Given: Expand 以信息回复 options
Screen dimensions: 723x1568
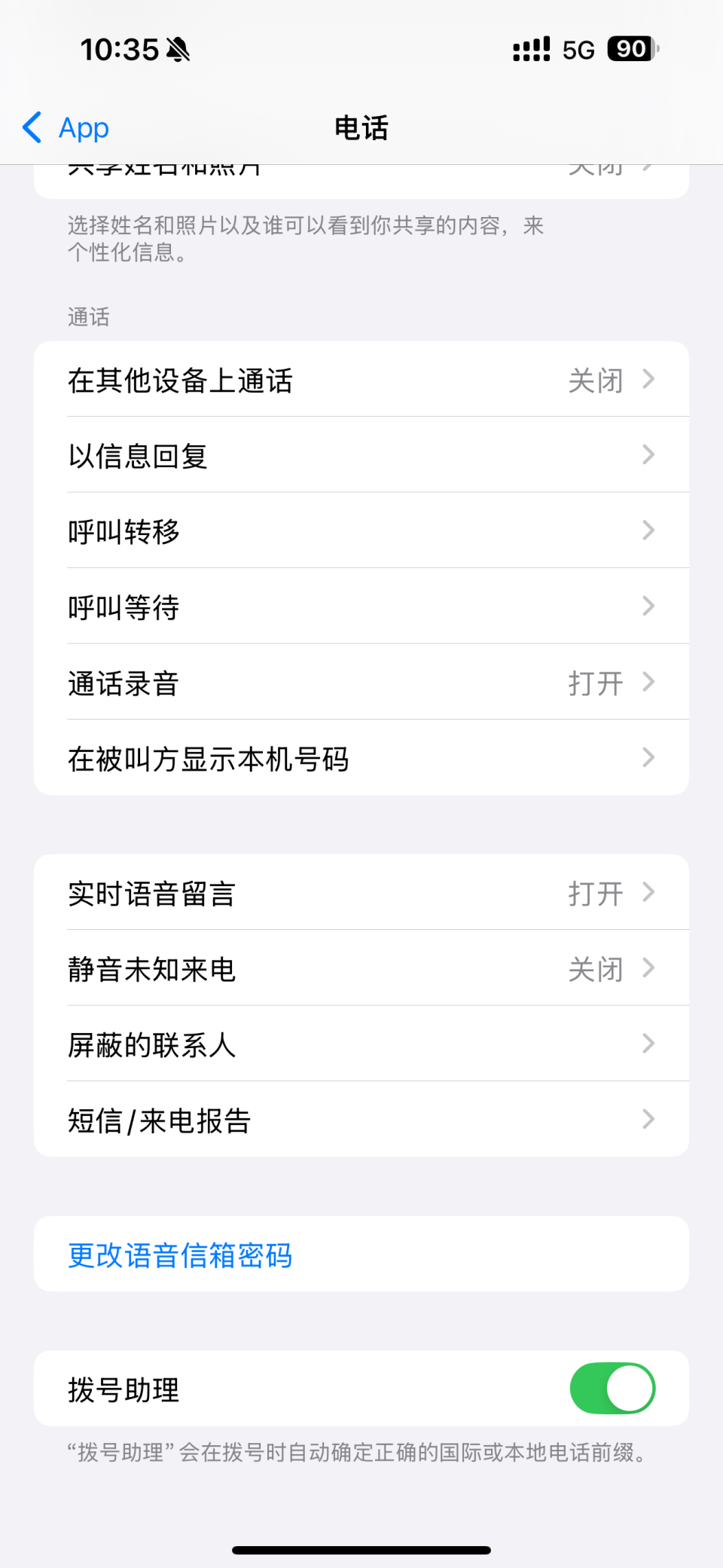Looking at the screenshot, I should tap(361, 455).
